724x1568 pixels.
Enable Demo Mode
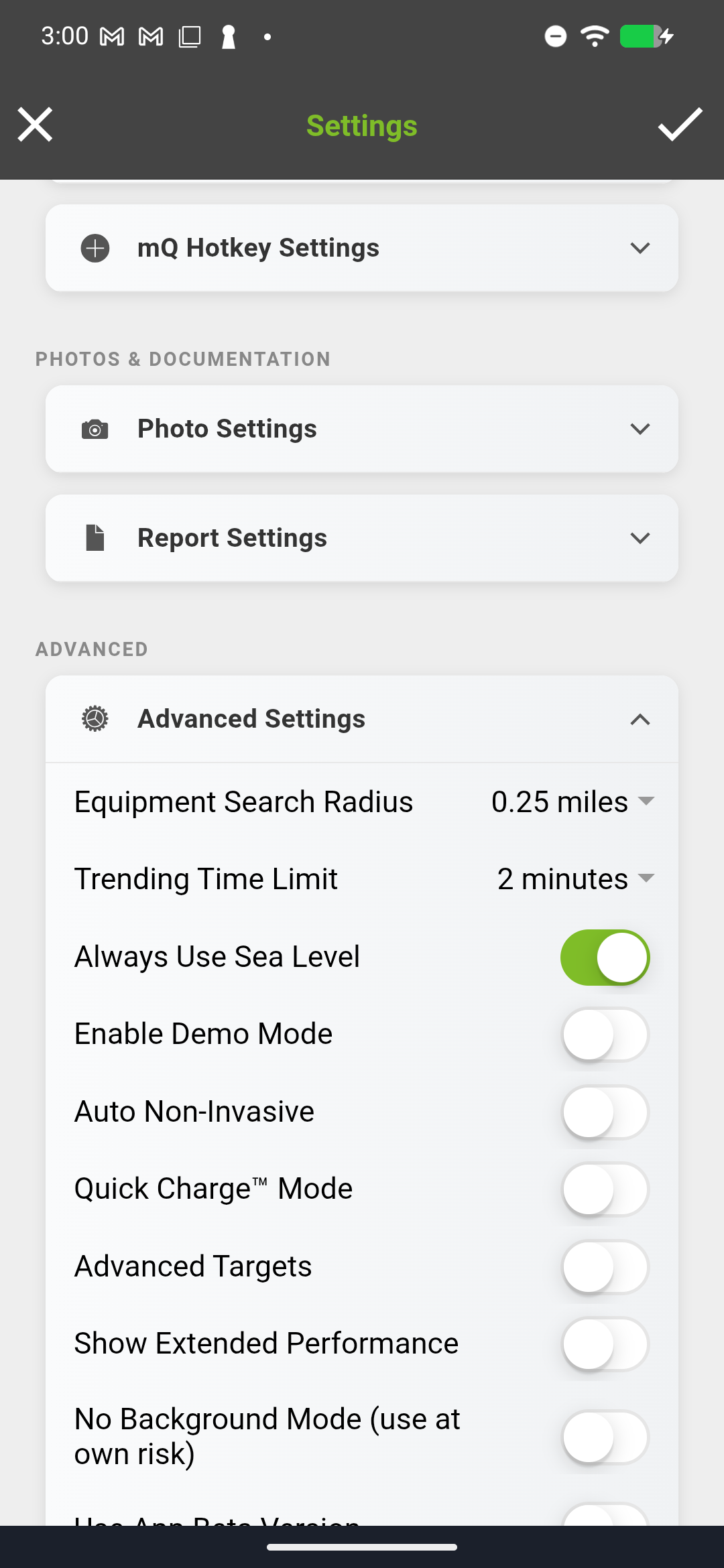coord(605,1035)
